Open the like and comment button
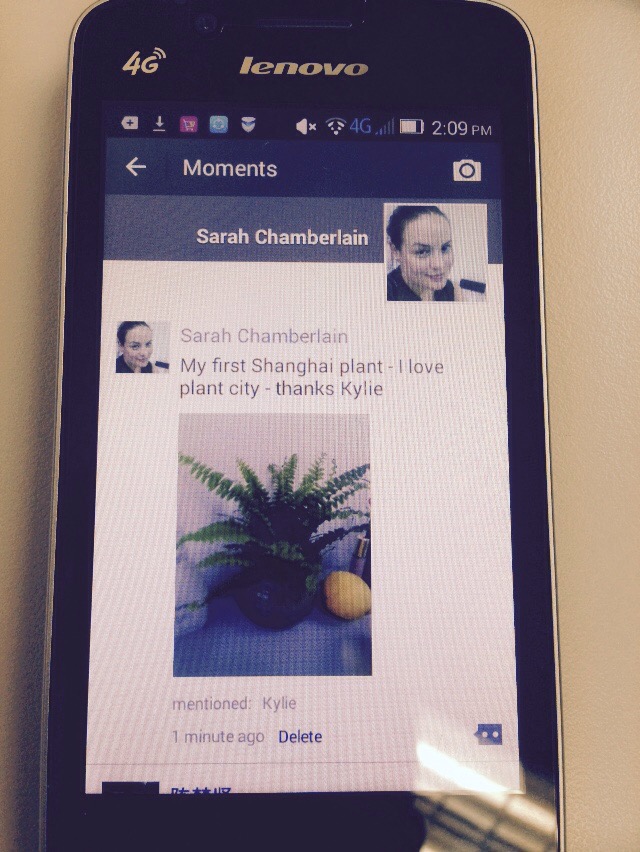The height and width of the screenshot is (852, 640). [x=489, y=735]
